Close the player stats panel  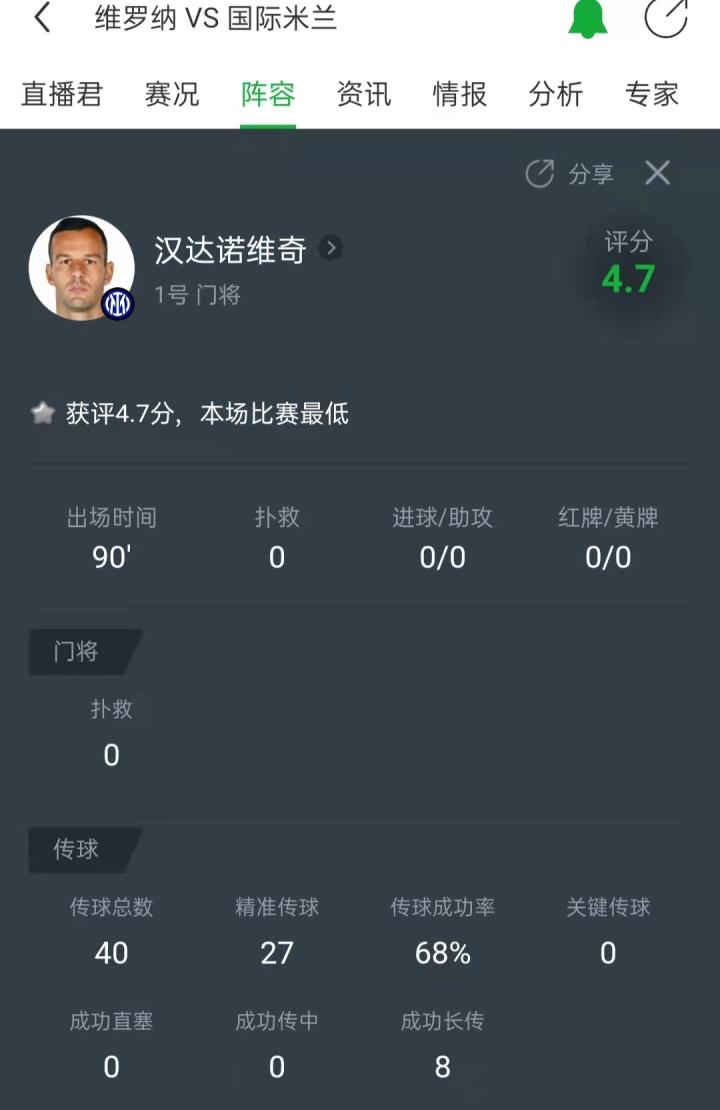click(x=657, y=173)
